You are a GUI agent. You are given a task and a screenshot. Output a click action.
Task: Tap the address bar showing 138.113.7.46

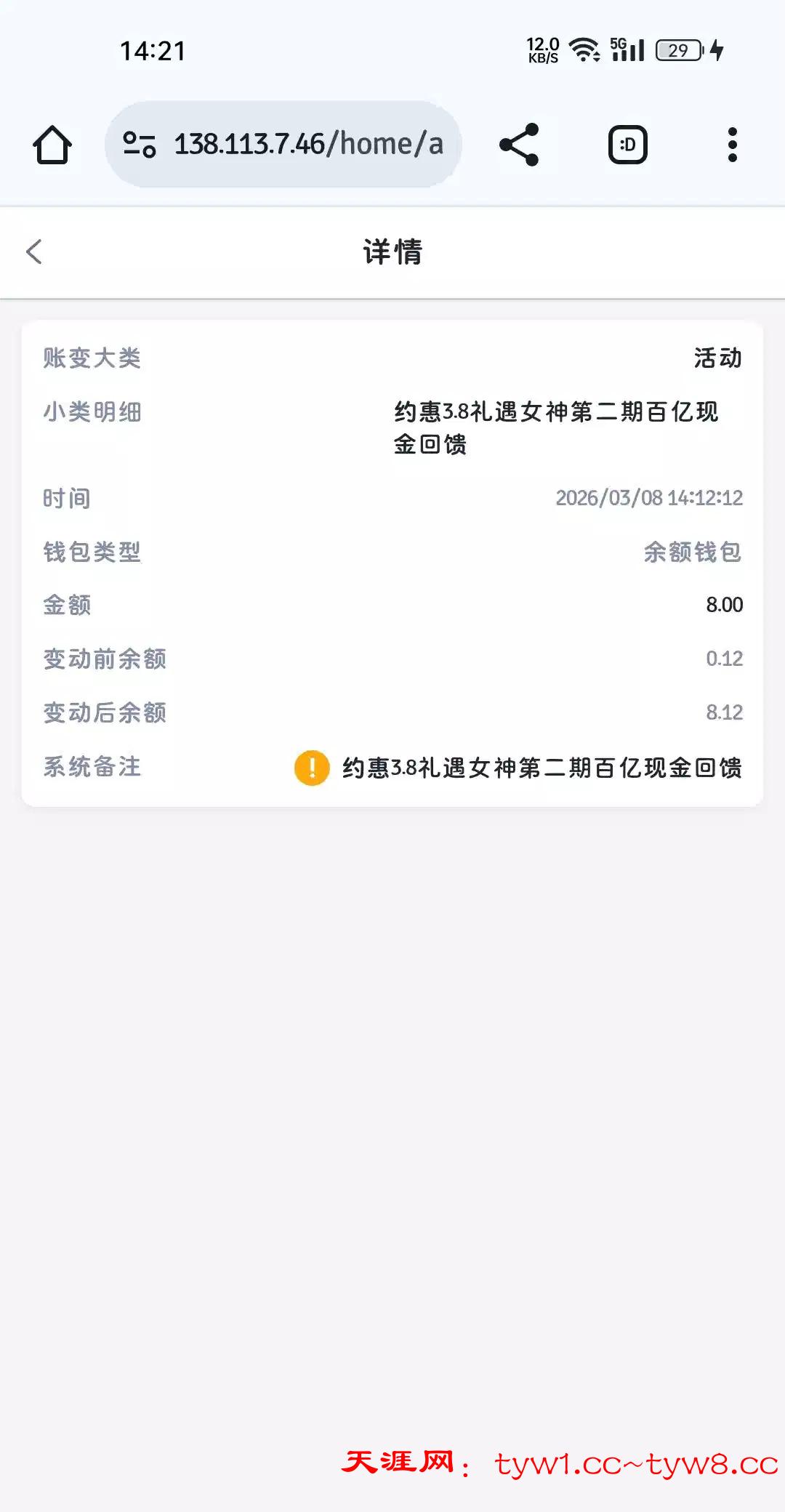coord(308,145)
